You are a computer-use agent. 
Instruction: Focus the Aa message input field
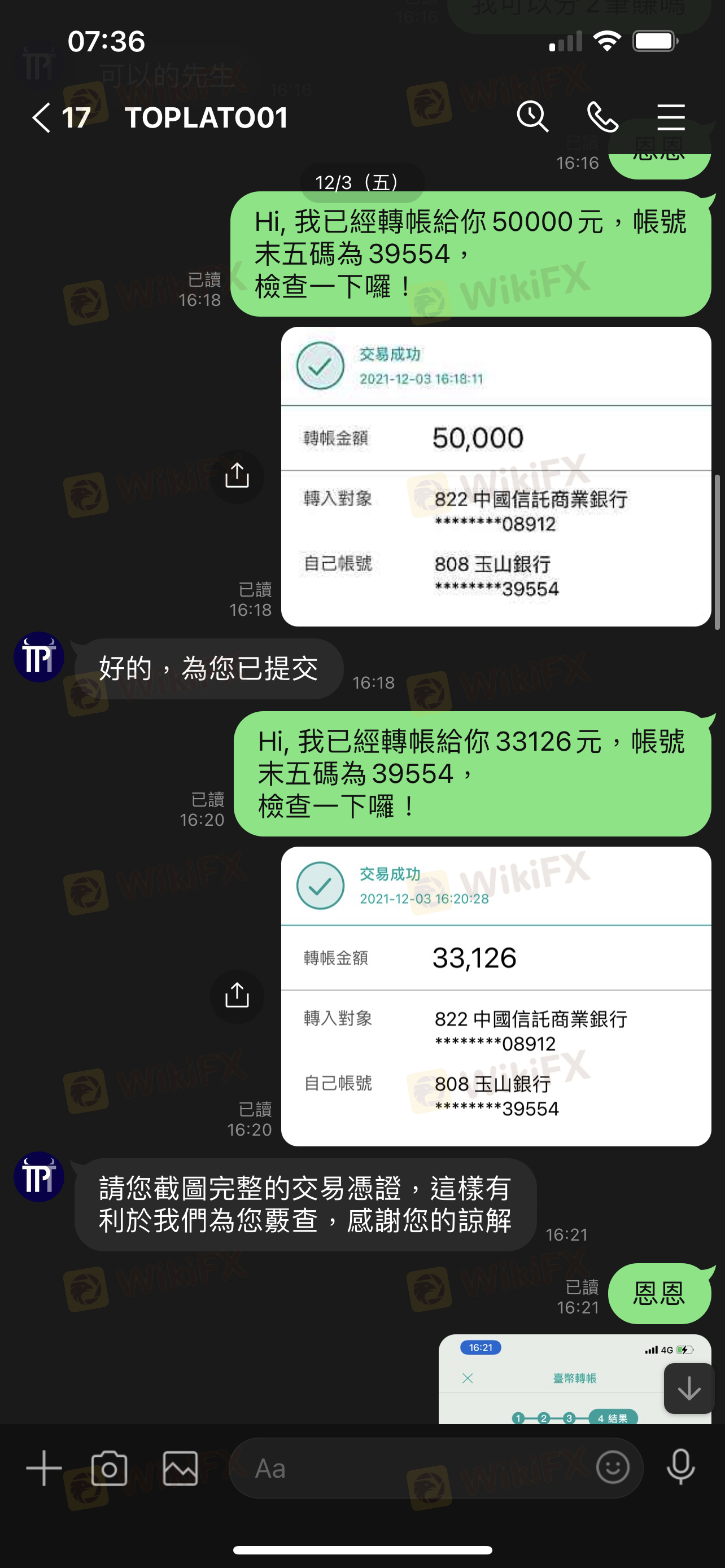(414, 1468)
